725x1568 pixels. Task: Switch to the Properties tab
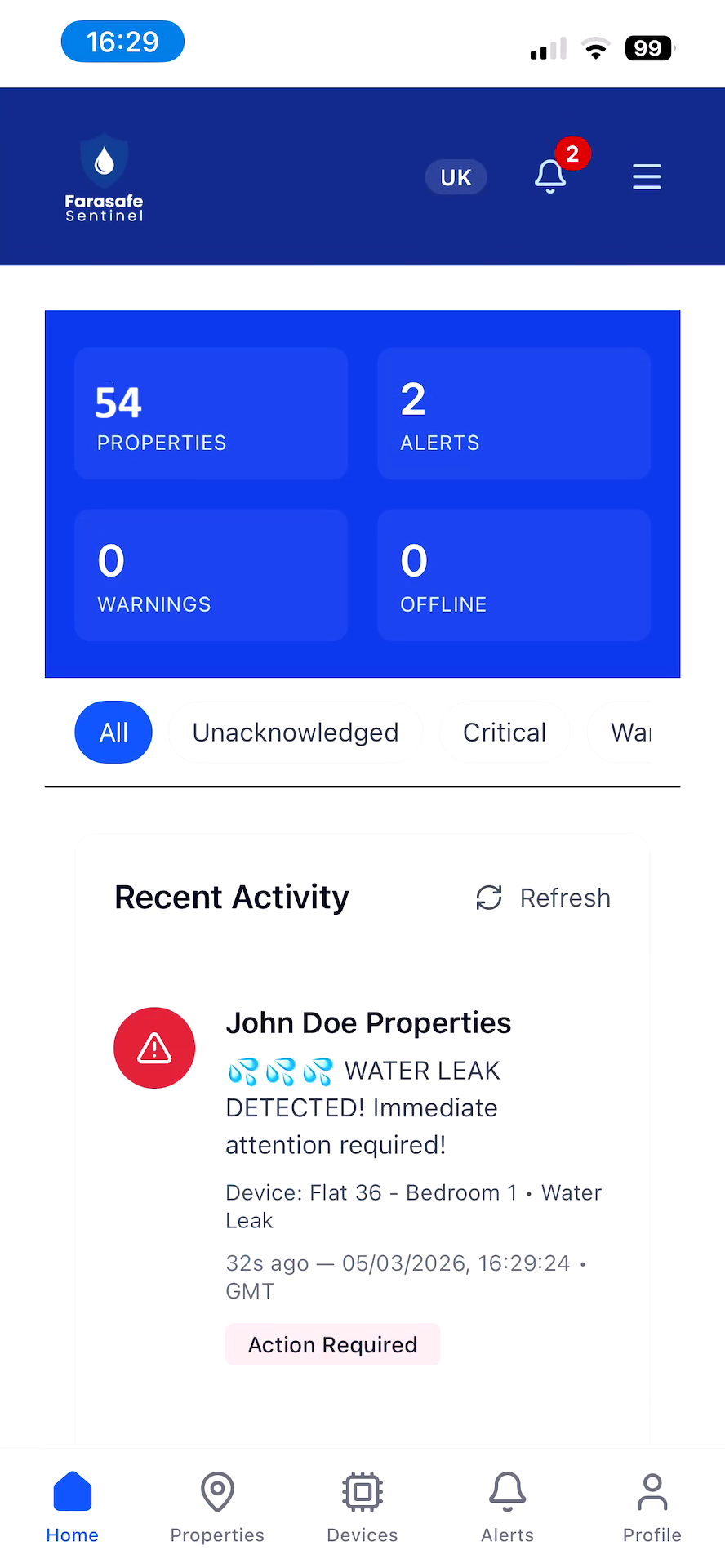point(217,1511)
